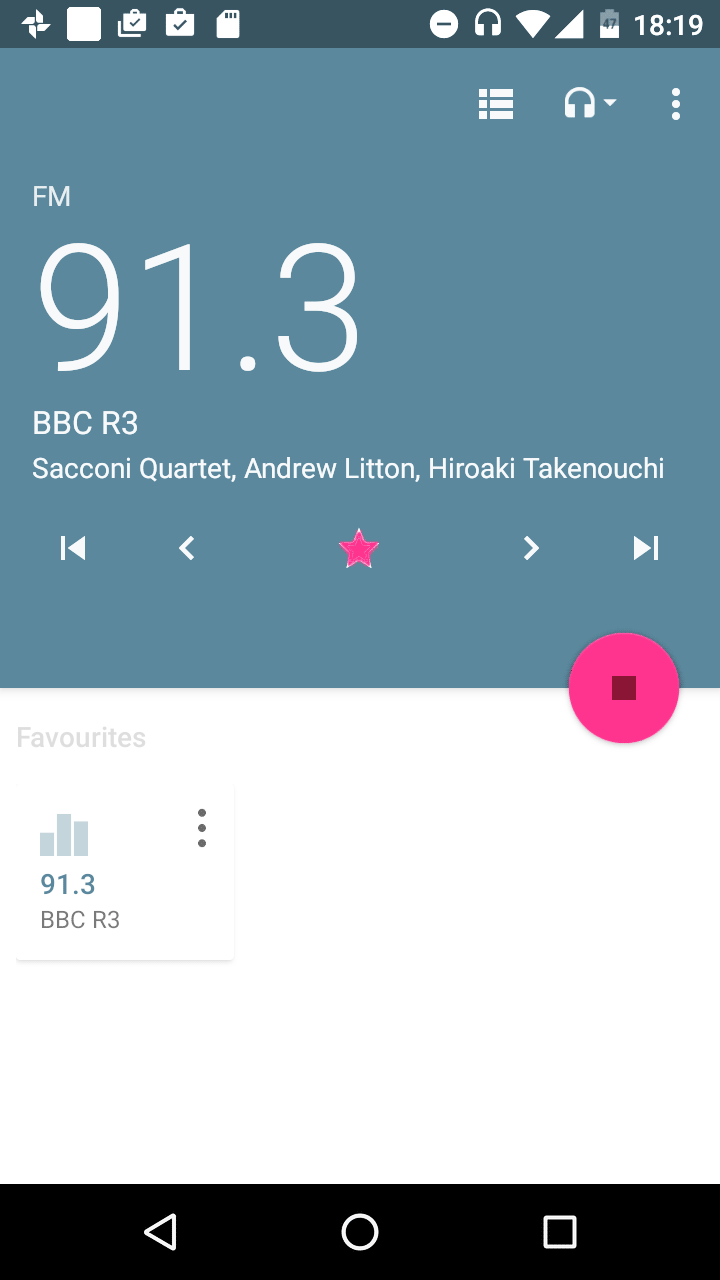The width and height of the screenshot is (720, 1280).
Task: Tune down one frequency step
Action: pos(186,548)
